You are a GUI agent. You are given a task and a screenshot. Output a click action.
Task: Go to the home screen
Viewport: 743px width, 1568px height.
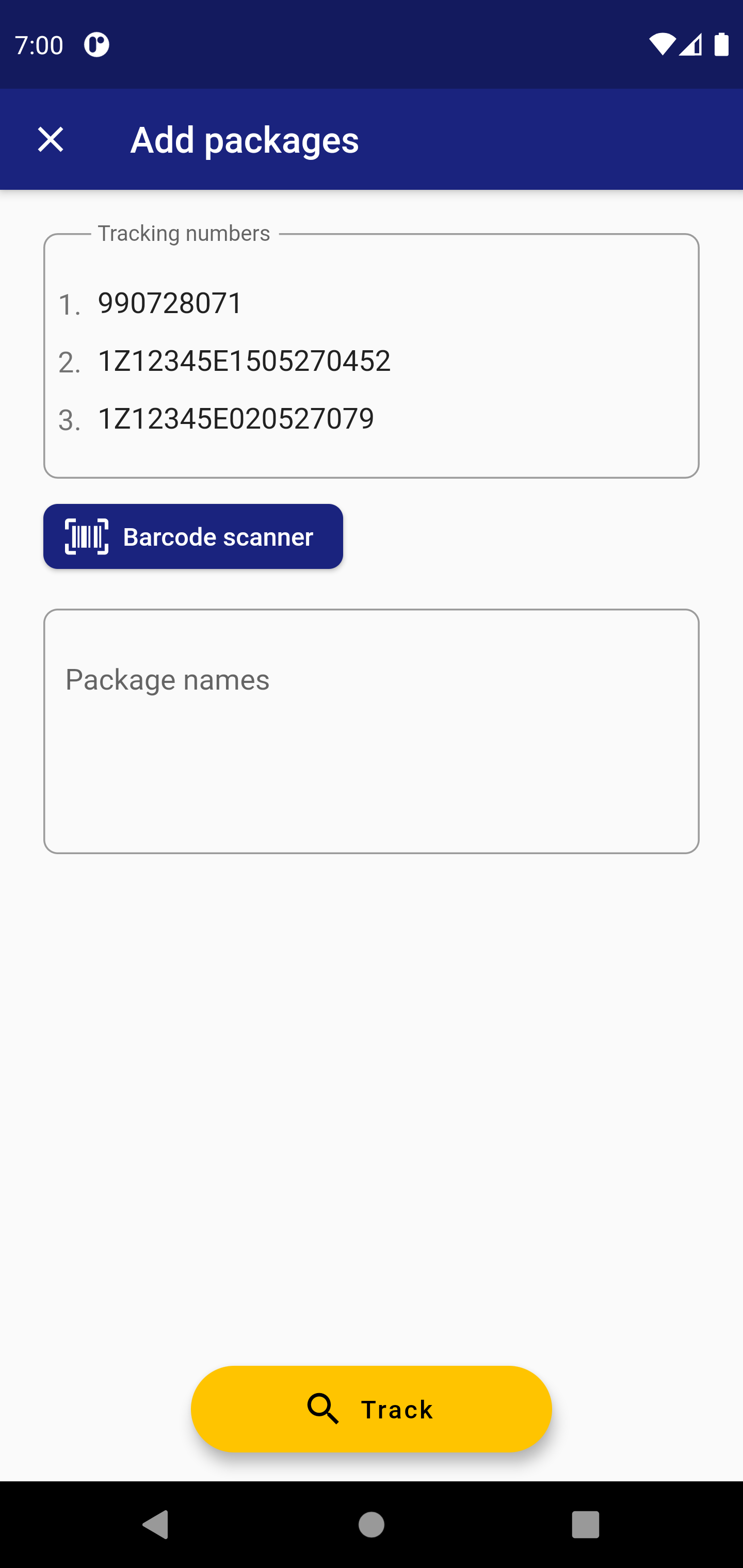(x=371, y=1525)
